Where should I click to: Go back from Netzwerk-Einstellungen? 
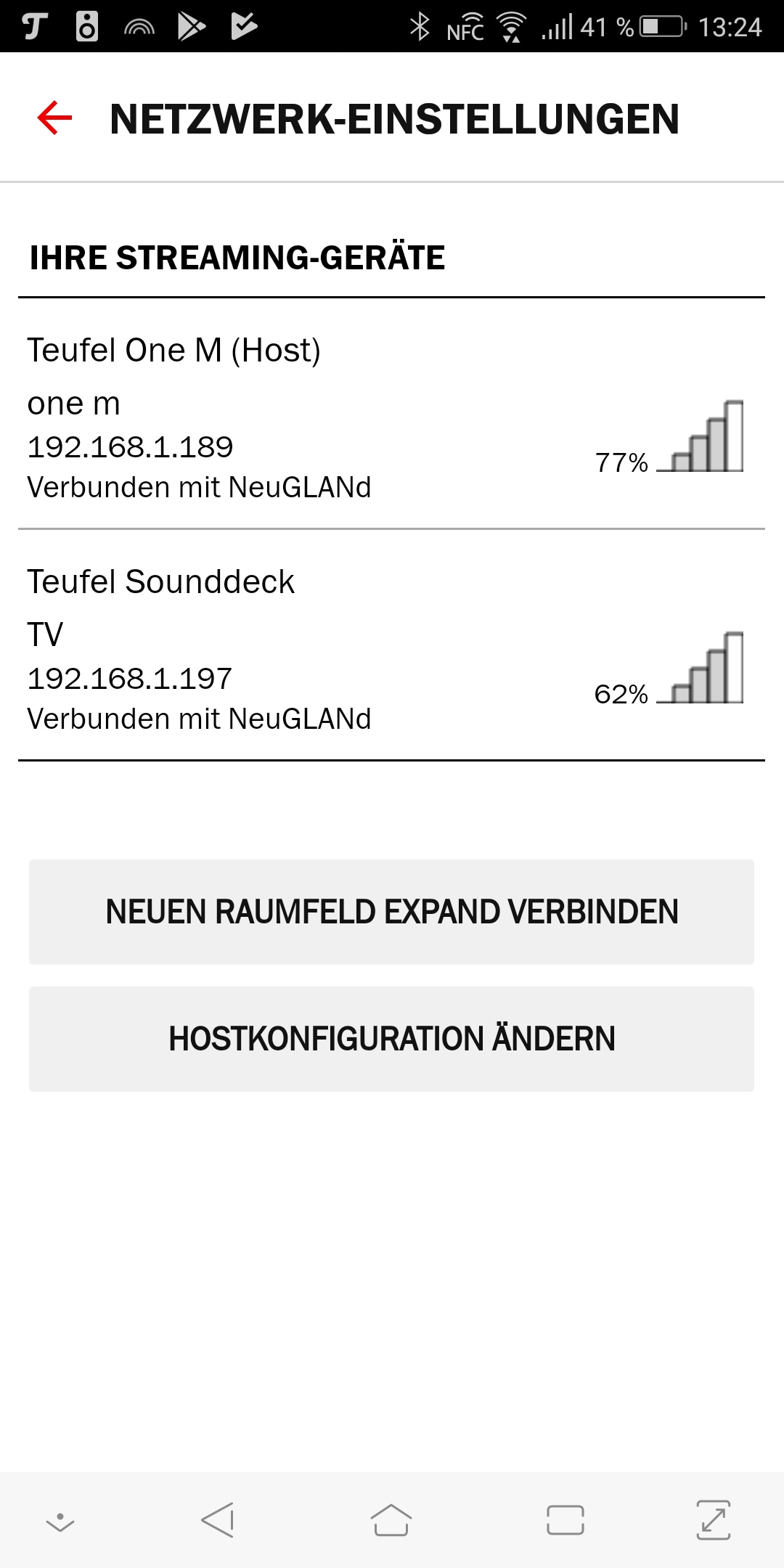point(55,118)
